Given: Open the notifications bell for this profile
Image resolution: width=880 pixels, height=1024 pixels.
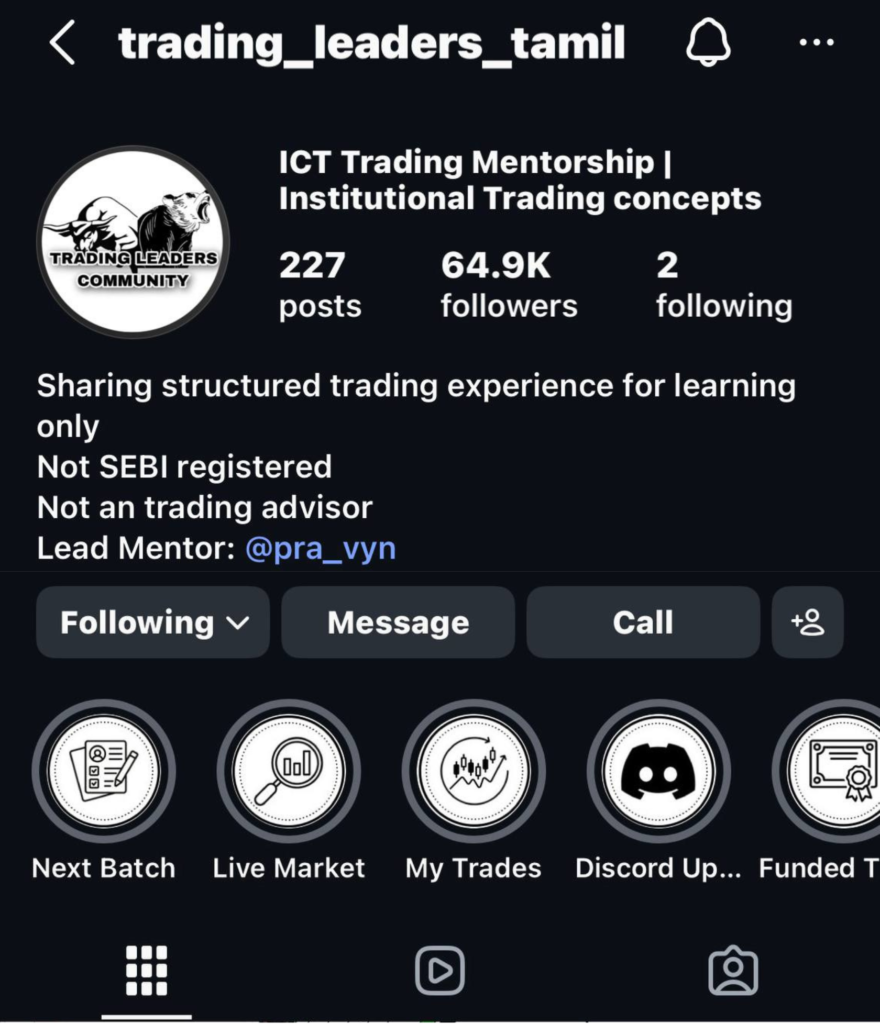Looking at the screenshot, I should point(708,44).
